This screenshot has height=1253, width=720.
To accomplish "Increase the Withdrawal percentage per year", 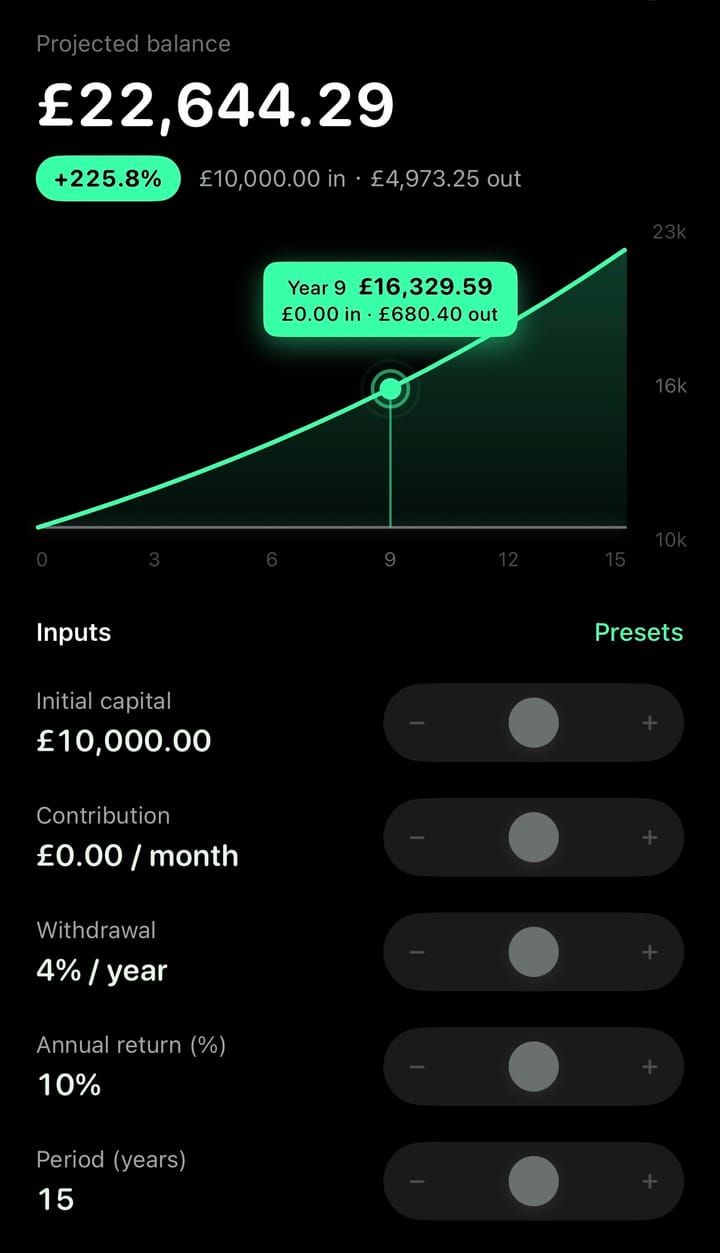I will click(x=650, y=952).
